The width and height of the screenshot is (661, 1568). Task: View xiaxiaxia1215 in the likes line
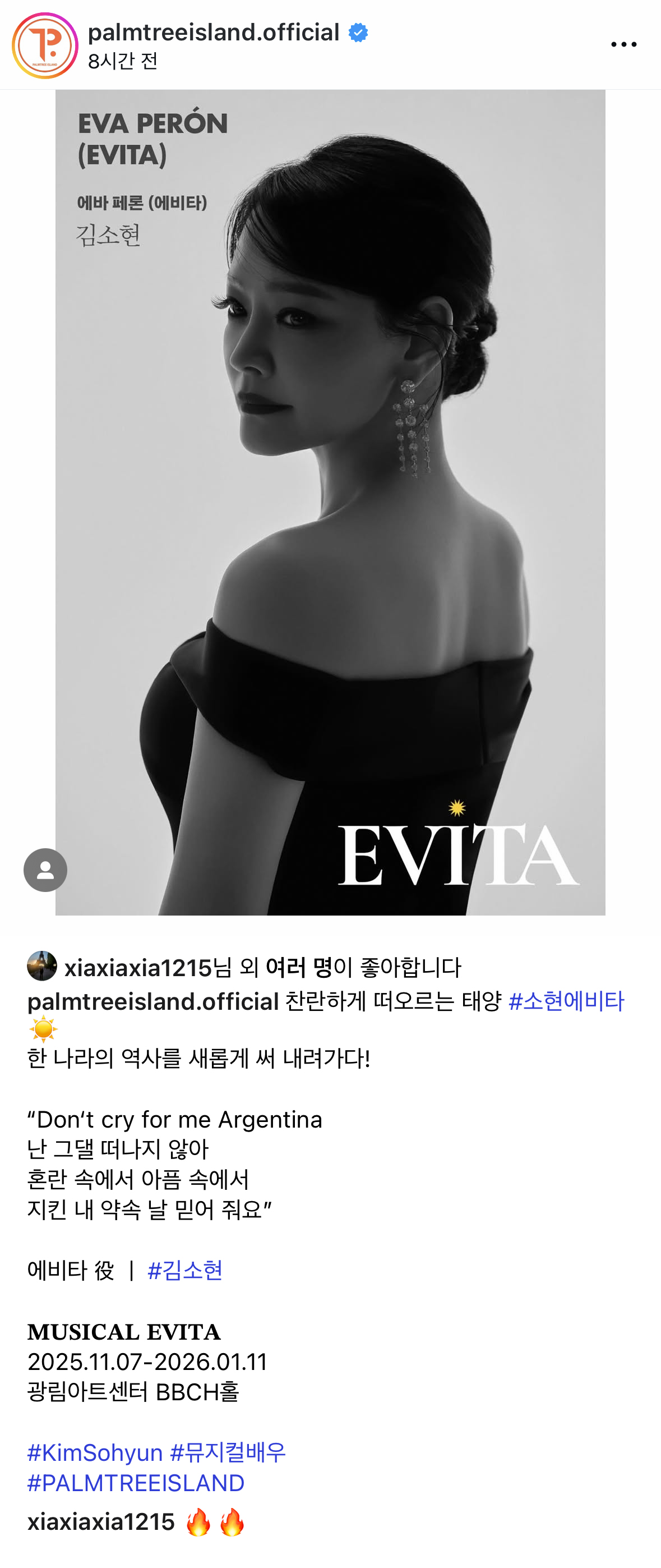click(x=137, y=967)
